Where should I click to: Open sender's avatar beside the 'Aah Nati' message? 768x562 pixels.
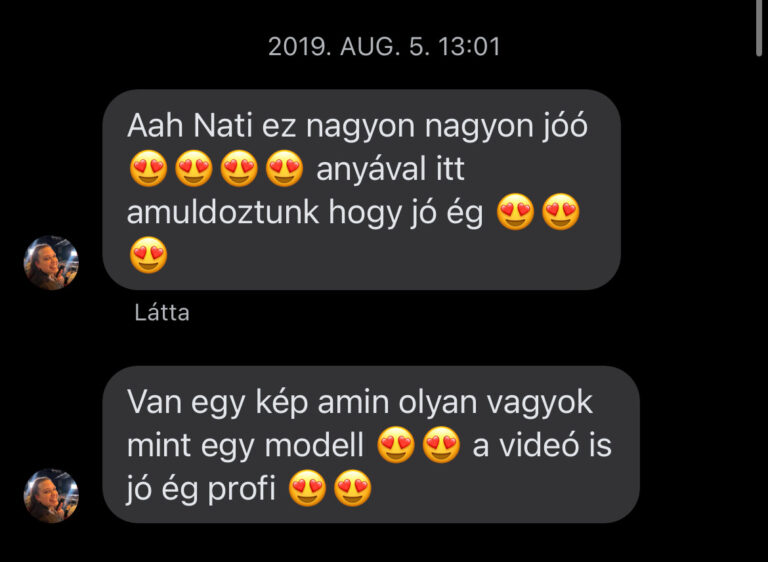point(51,263)
